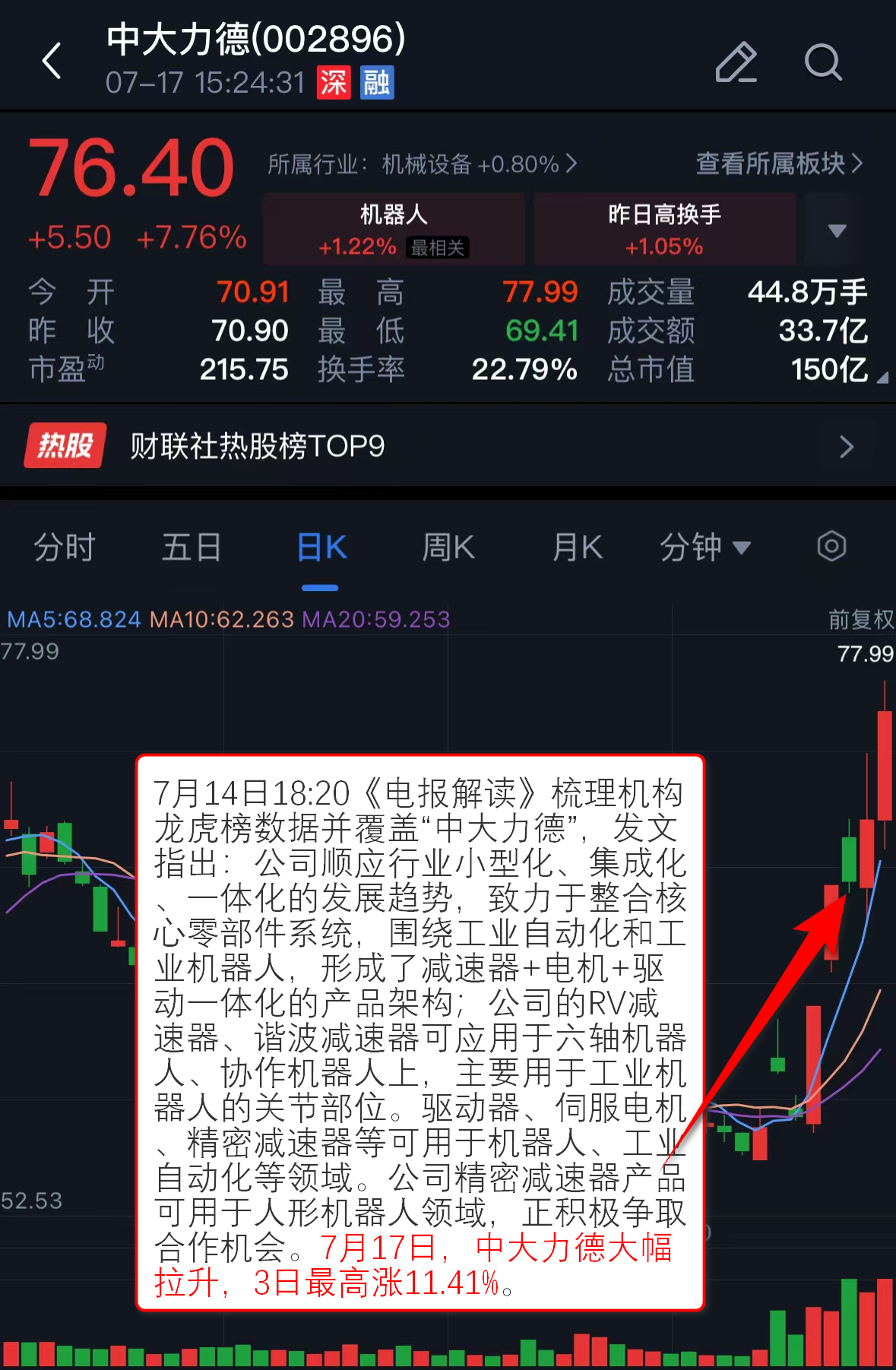This screenshot has height=1370, width=896.
Task: Expand more quote details beside 总市值
Action: tap(880, 377)
